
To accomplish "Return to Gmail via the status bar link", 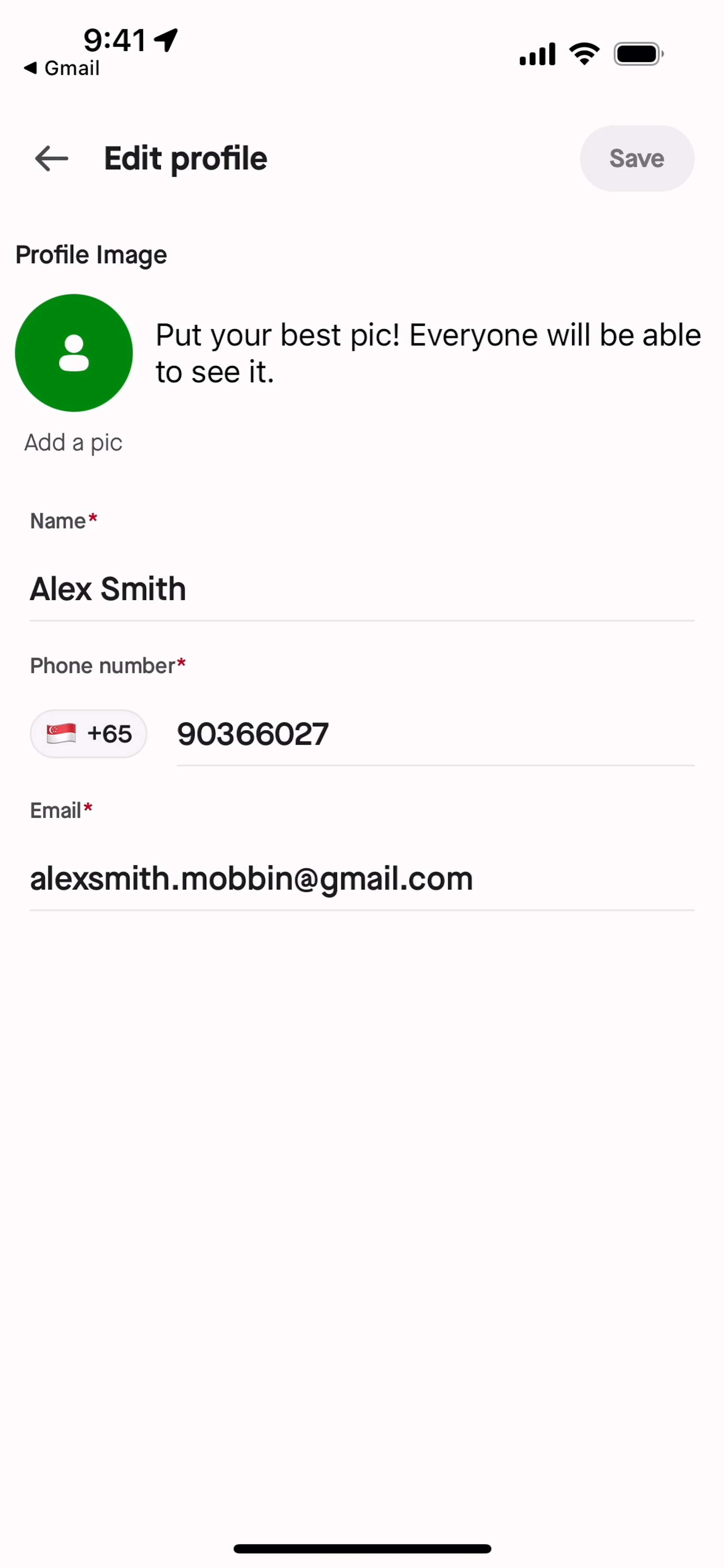I will click(61, 68).
